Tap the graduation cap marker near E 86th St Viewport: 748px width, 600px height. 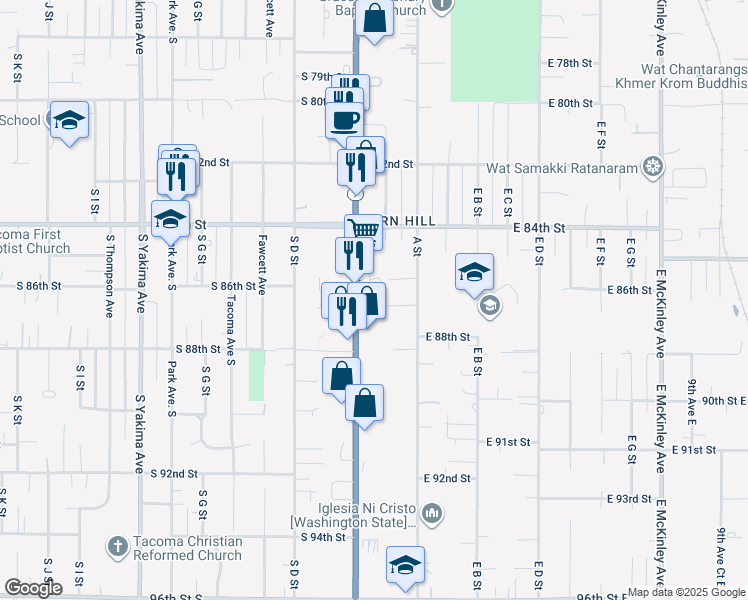click(x=474, y=271)
